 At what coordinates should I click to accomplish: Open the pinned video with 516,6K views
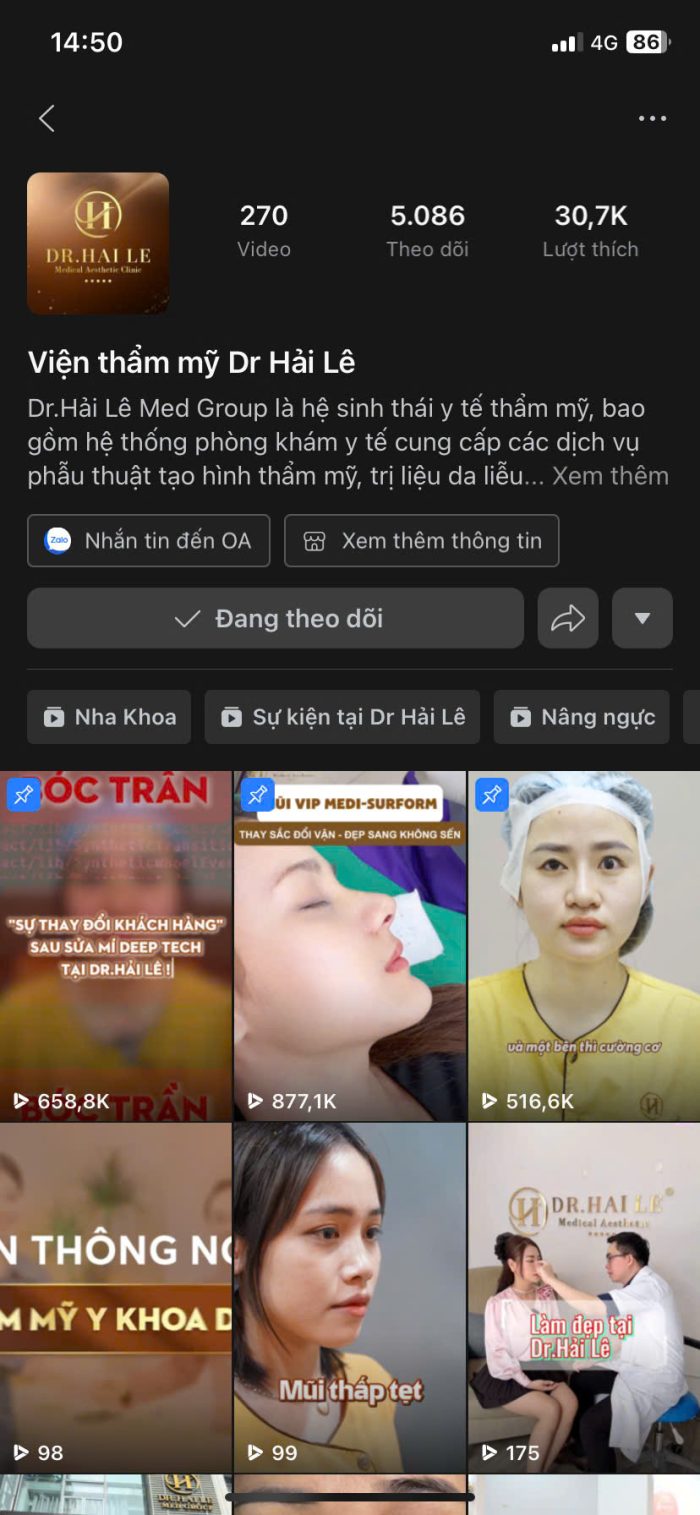[584, 945]
